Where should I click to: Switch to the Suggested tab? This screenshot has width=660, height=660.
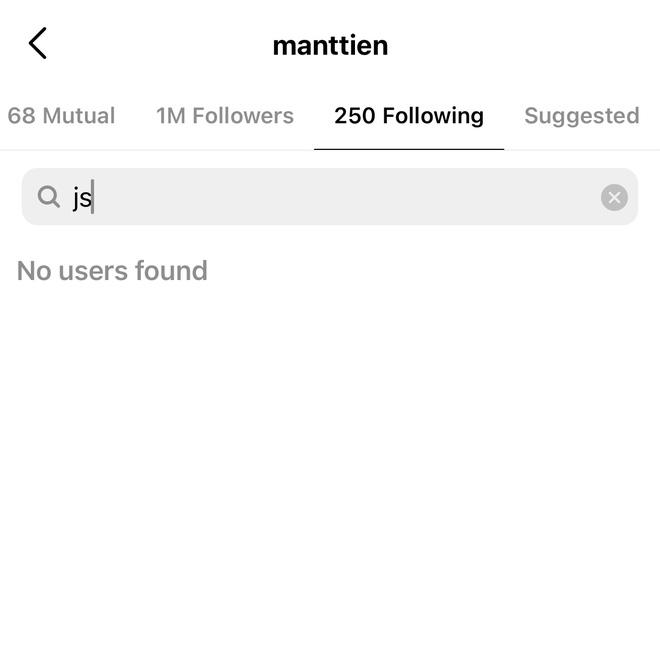pyautogui.click(x=581, y=116)
